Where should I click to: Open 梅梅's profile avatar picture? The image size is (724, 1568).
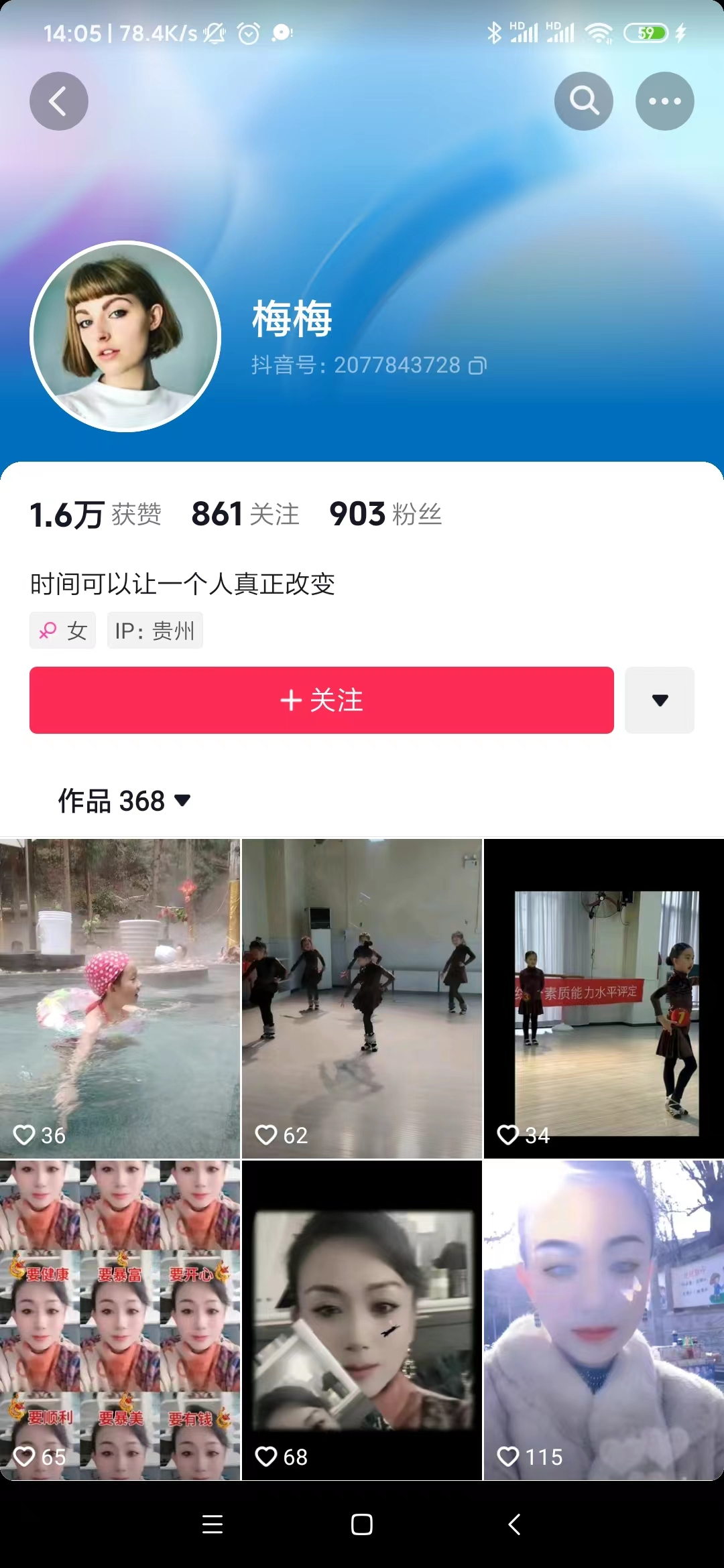tap(125, 336)
